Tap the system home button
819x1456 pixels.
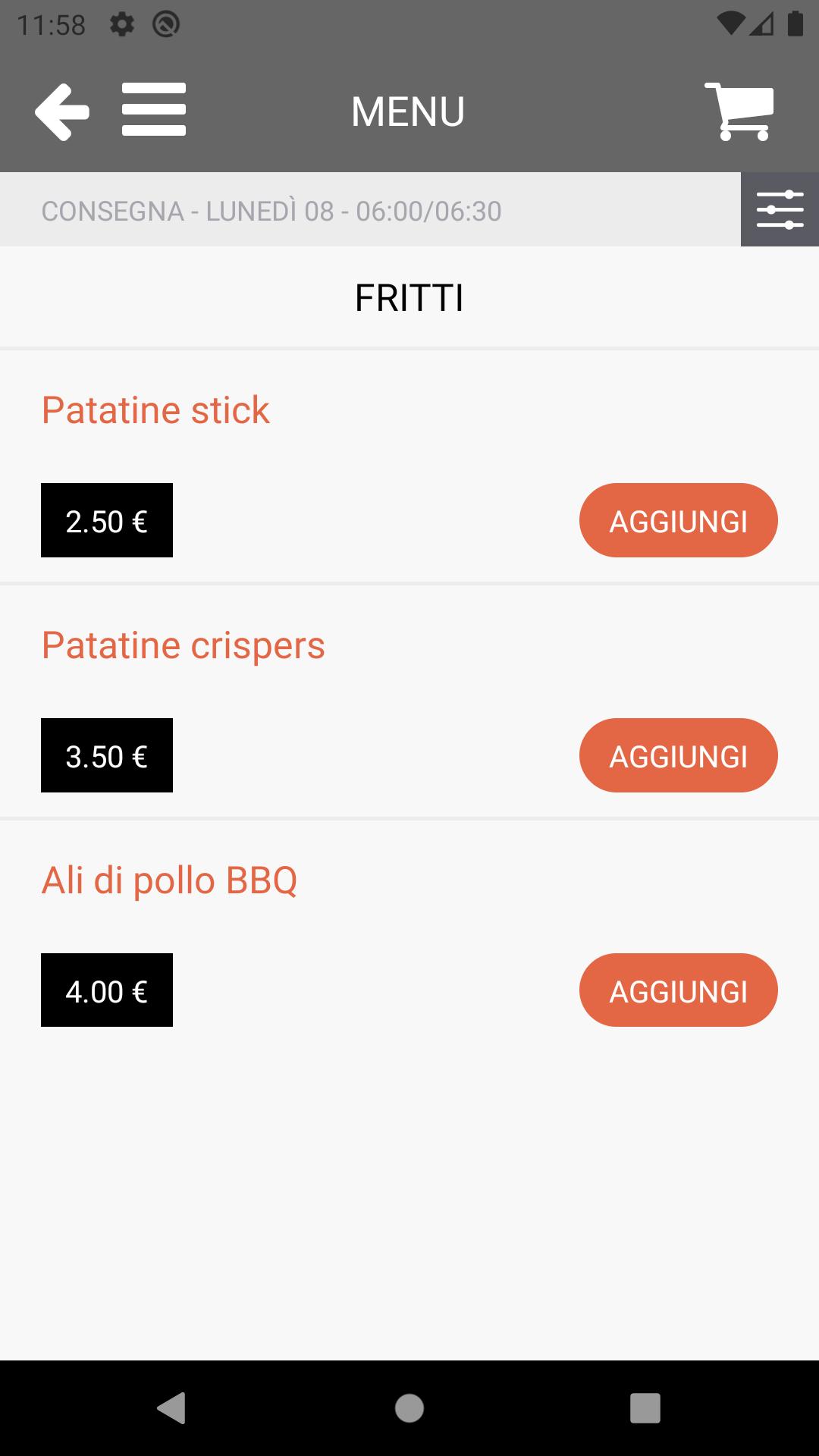click(409, 1408)
